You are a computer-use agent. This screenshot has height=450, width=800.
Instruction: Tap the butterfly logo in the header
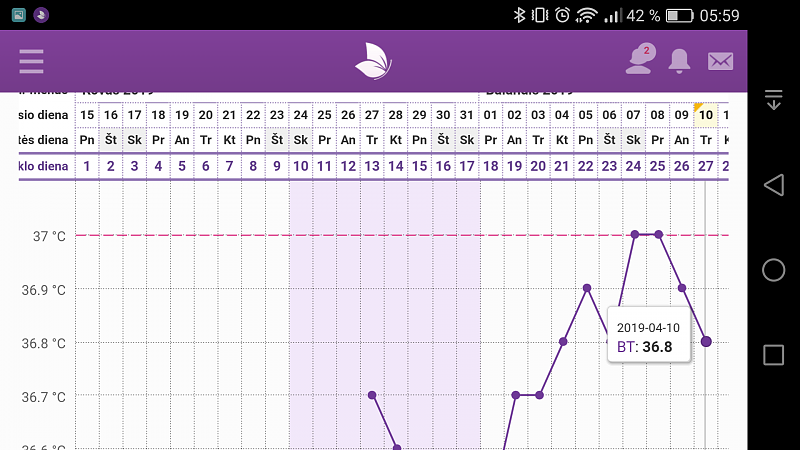(373, 61)
